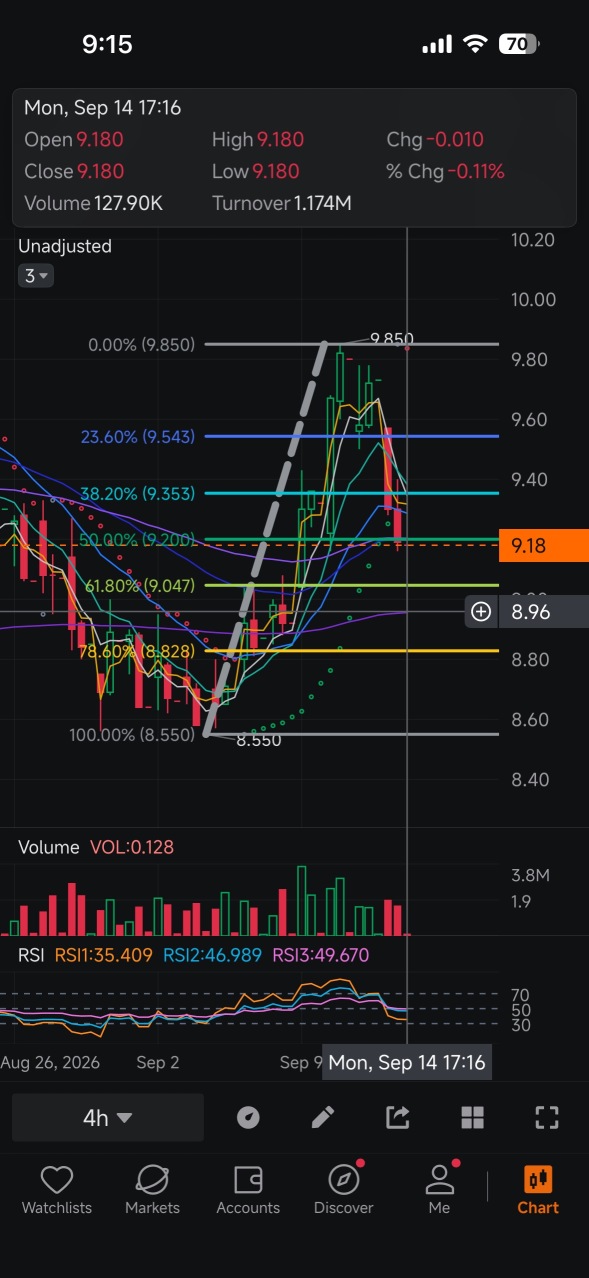Tap the plus button beside 8.96

point(481,611)
